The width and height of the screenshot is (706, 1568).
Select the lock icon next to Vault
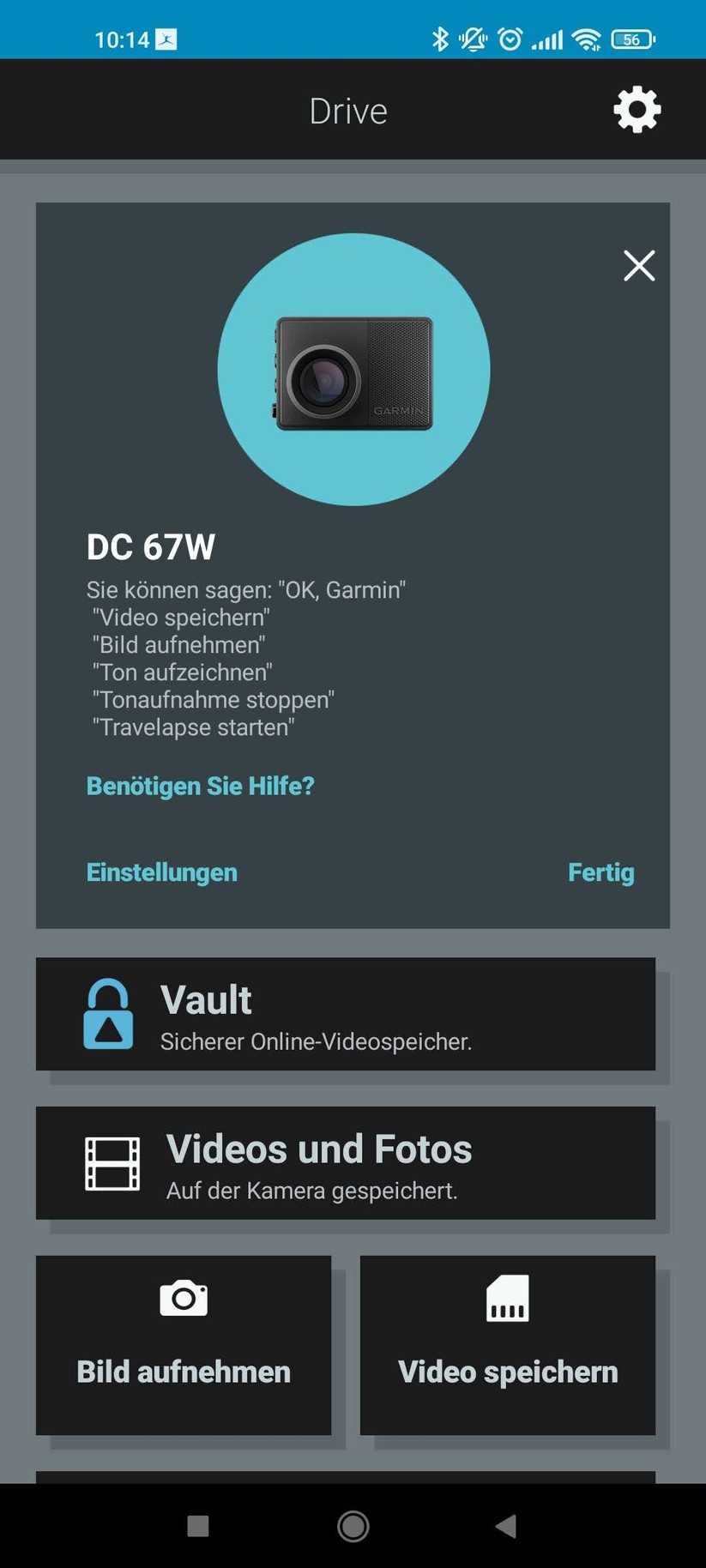(107, 1015)
